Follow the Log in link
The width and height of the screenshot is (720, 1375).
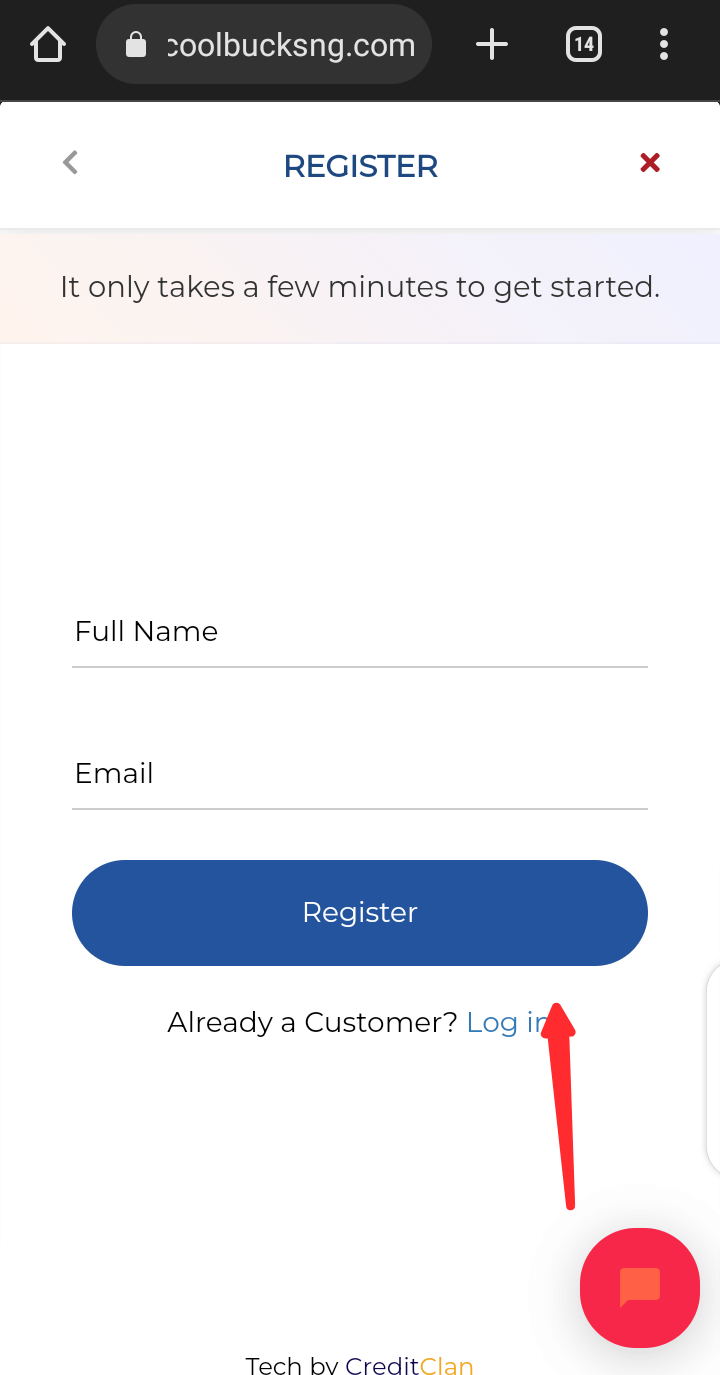(x=506, y=1022)
